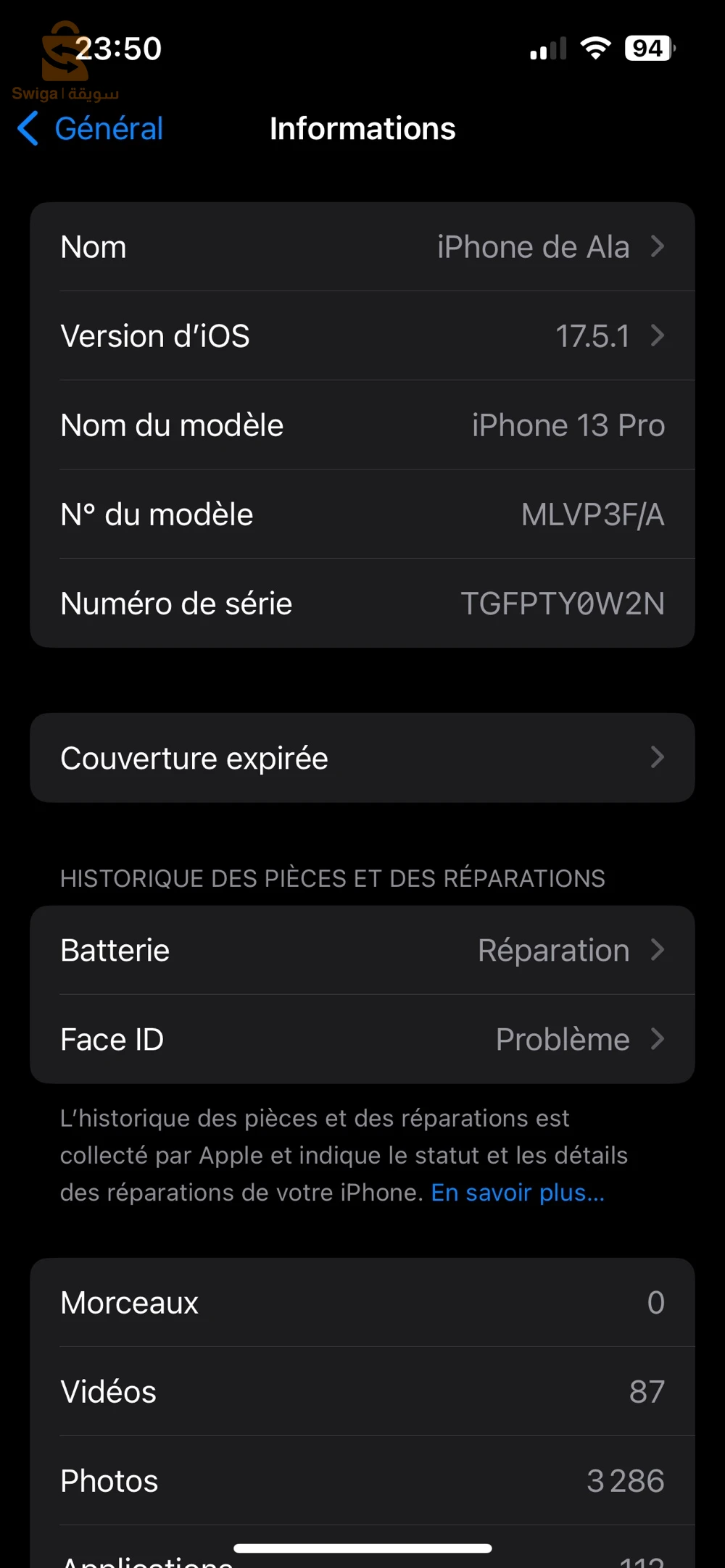Tap the Wi-Fi status icon

(x=594, y=48)
